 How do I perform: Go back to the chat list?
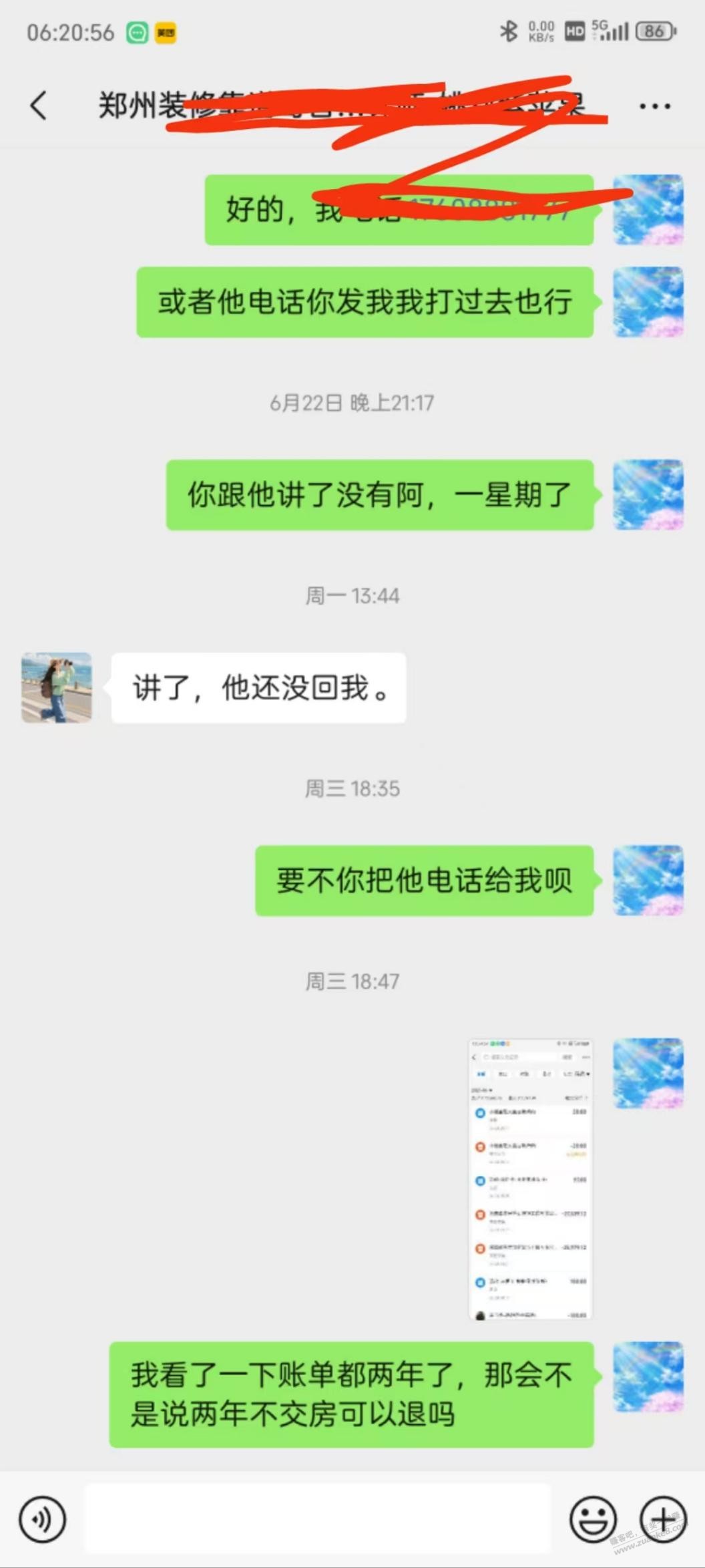tap(39, 106)
